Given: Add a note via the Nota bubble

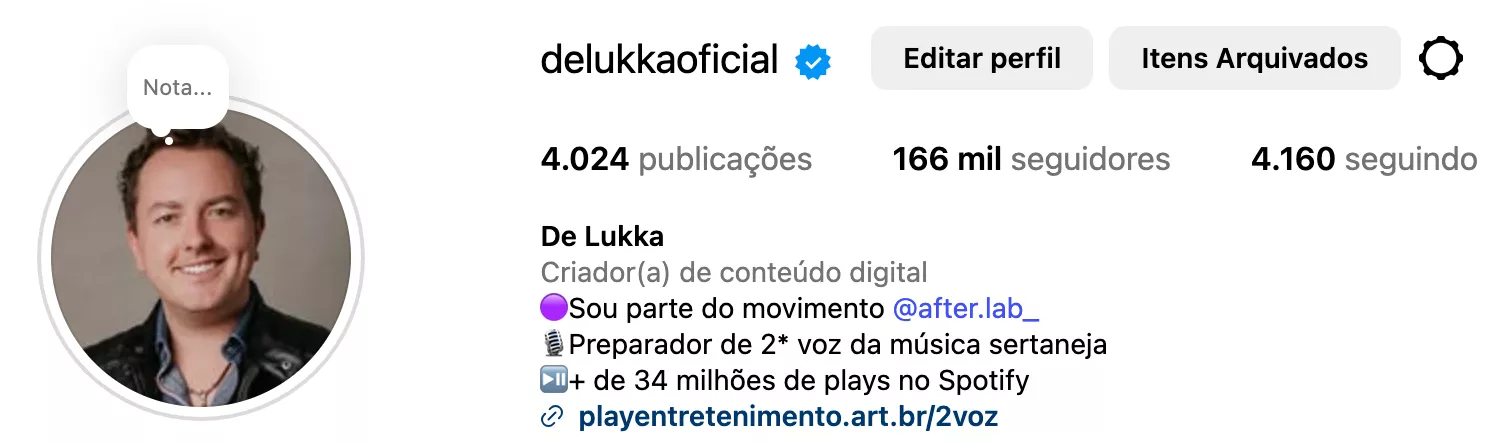Looking at the screenshot, I should point(178,88).
